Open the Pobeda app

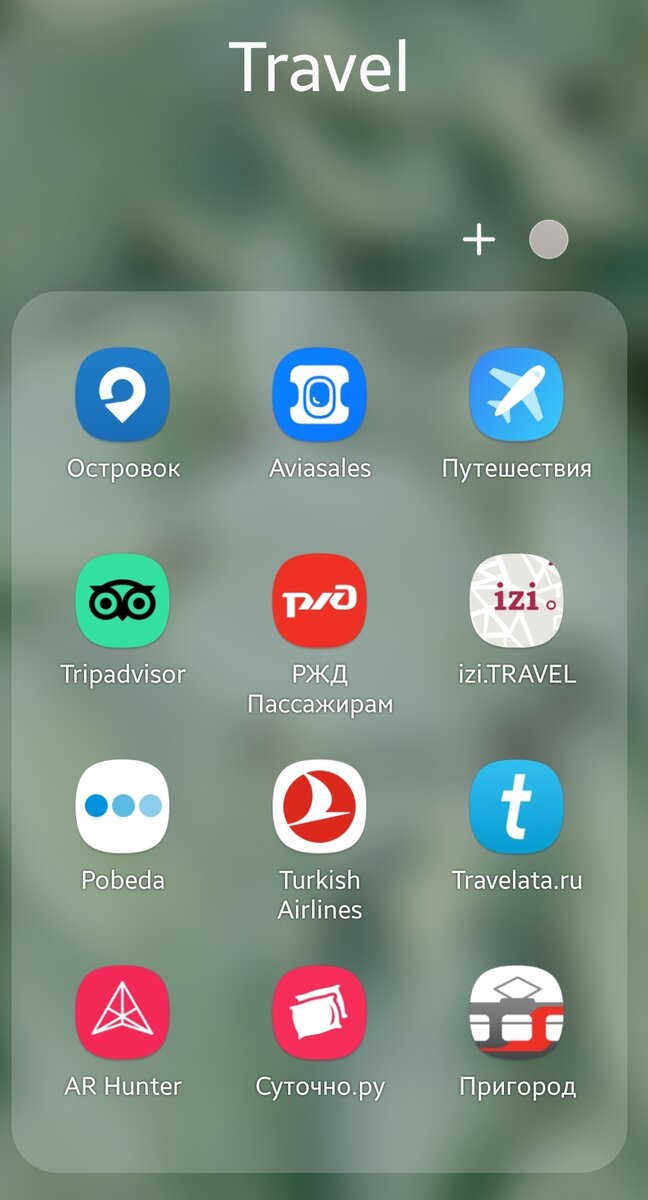click(123, 807)
